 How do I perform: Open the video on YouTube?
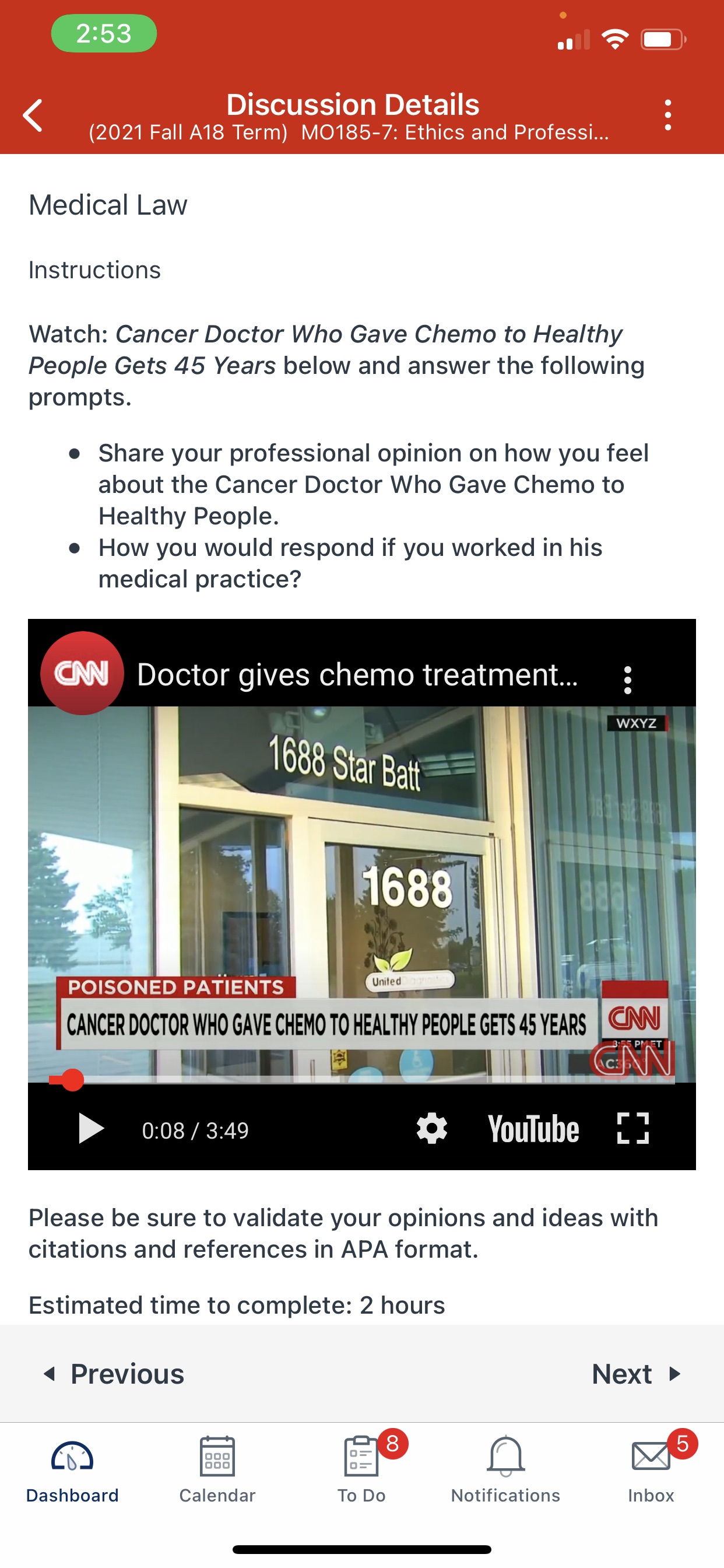[x=533, y=1129]
